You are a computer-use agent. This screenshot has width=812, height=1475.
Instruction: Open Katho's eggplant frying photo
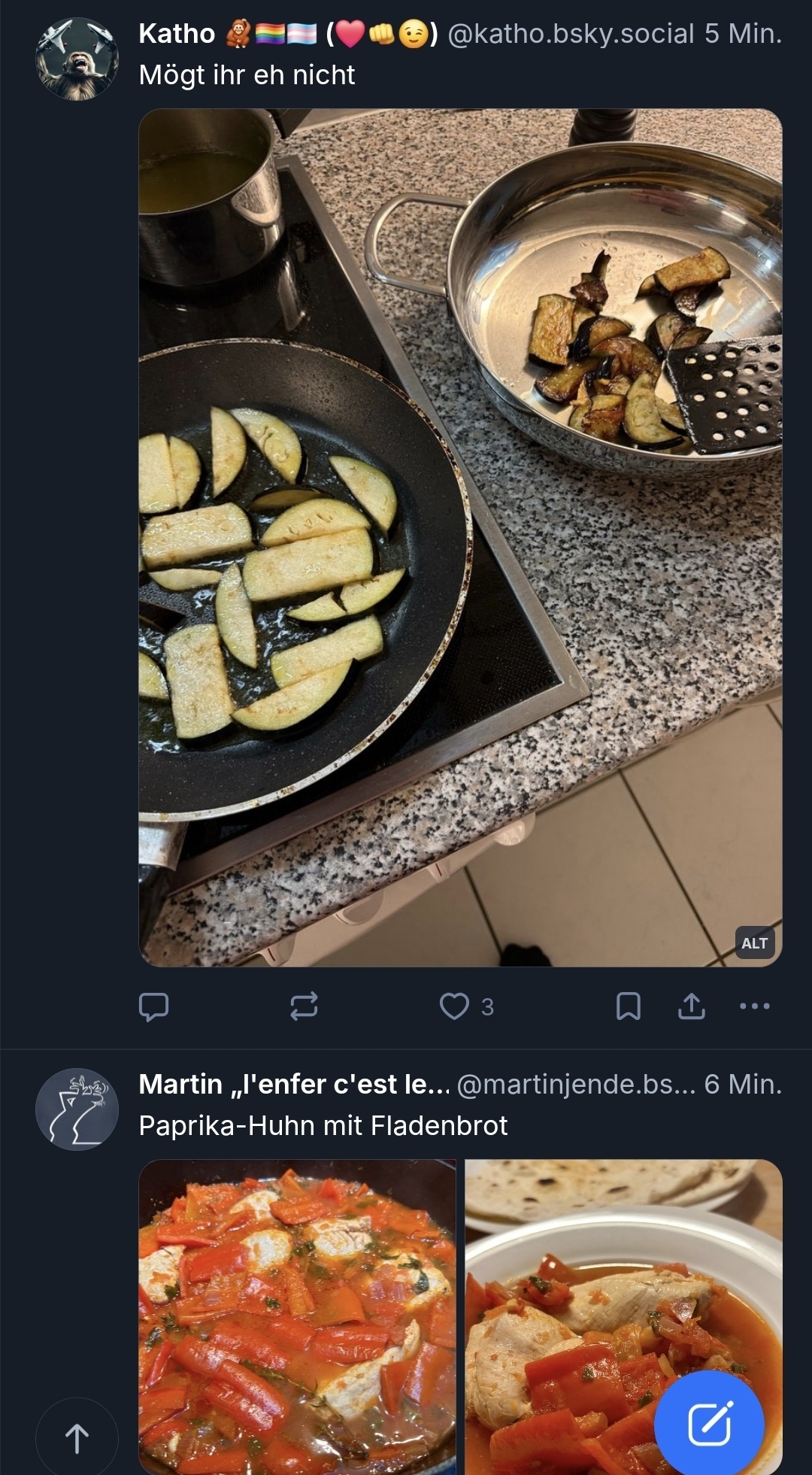(x=460, y=537)
